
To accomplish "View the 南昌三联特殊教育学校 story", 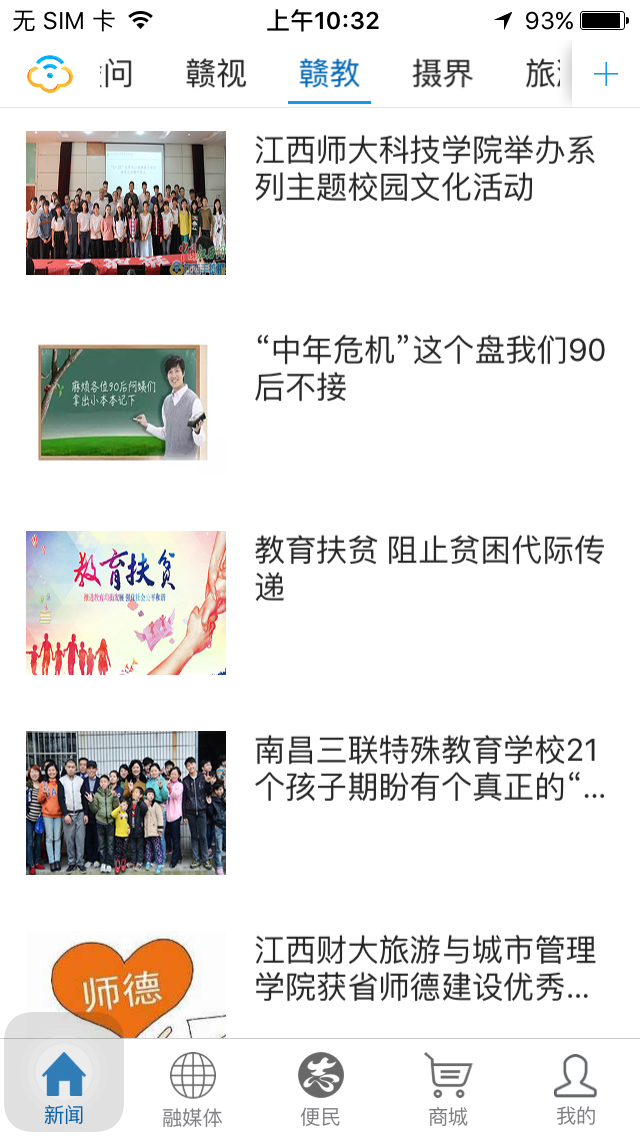I will (430, 769).
